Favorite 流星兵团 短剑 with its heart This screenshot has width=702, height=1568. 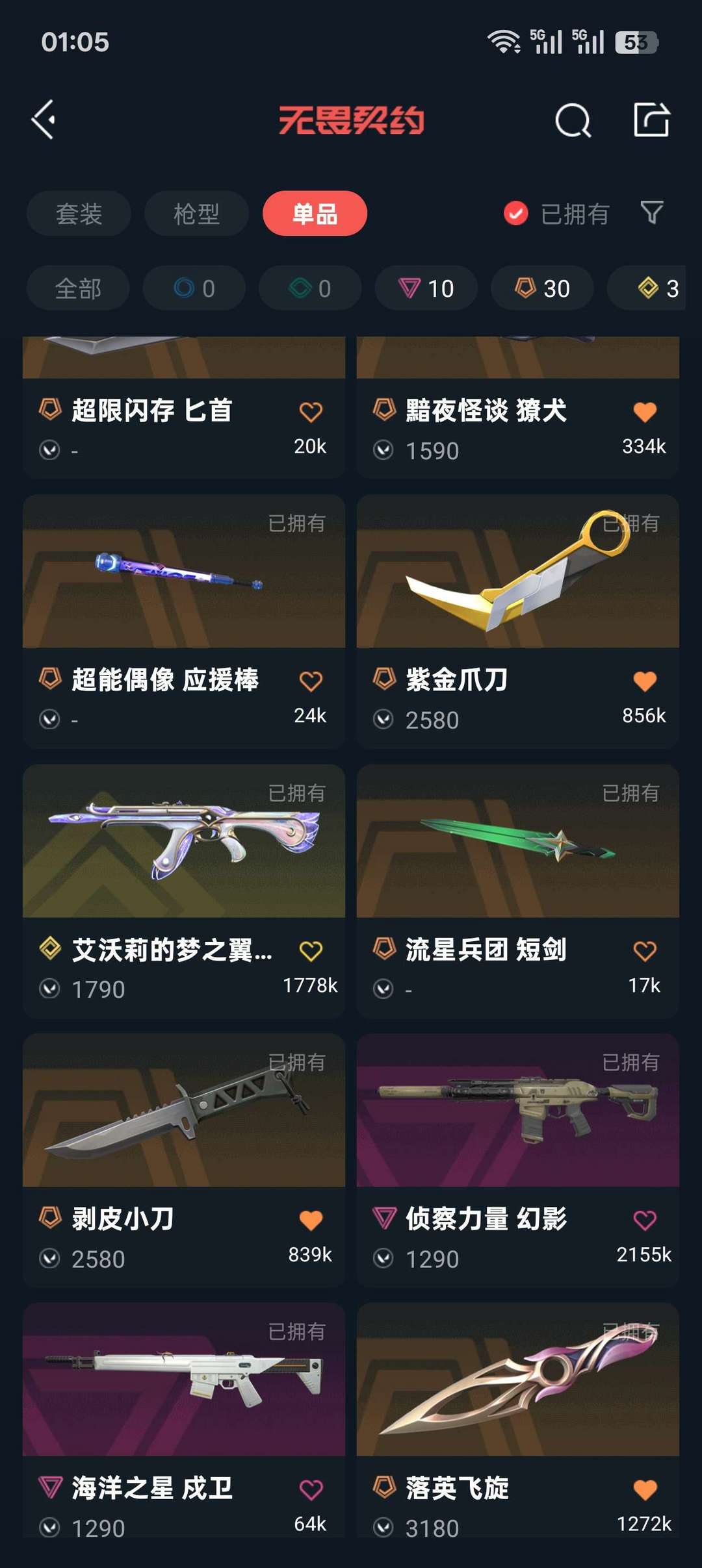click(x=643, y=950)
